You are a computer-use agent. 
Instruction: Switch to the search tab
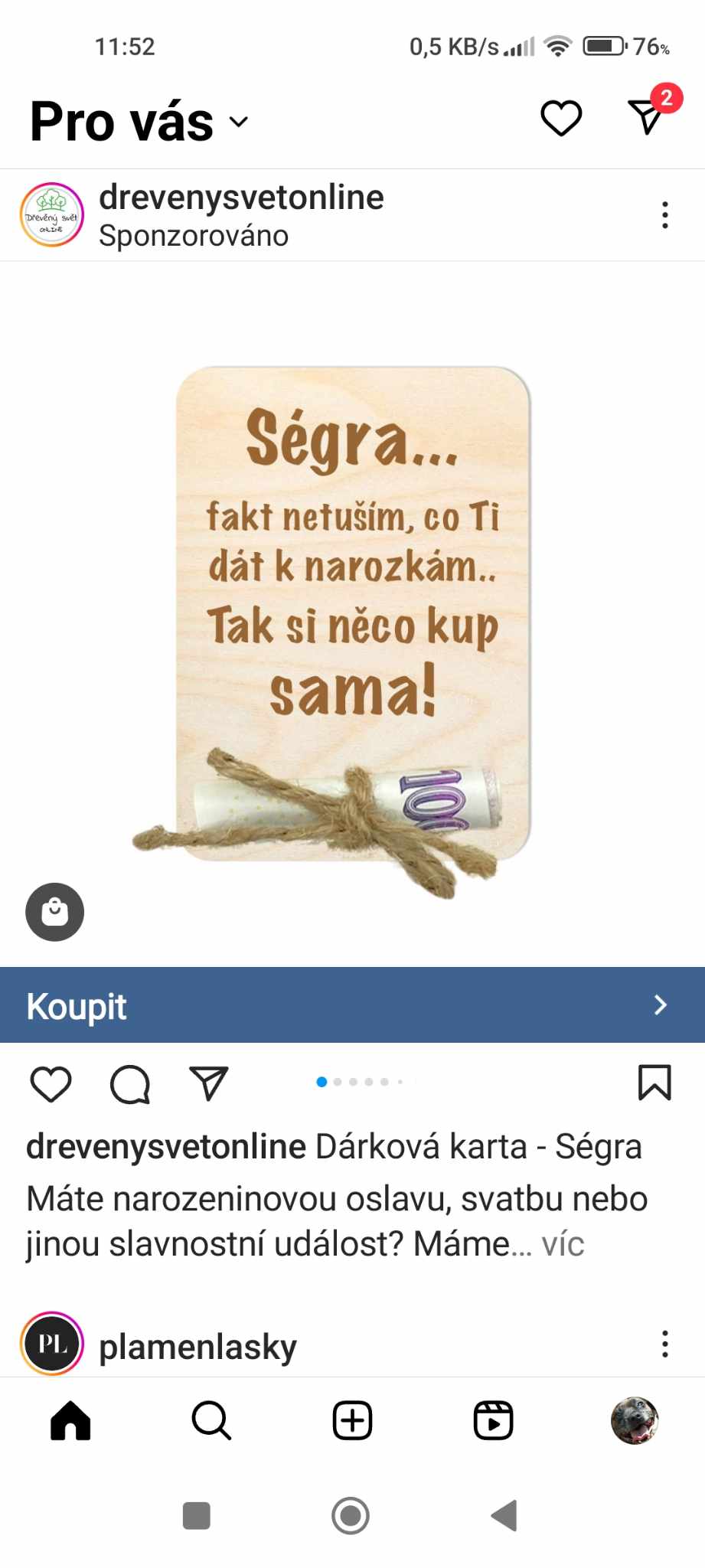[211, 1421]
